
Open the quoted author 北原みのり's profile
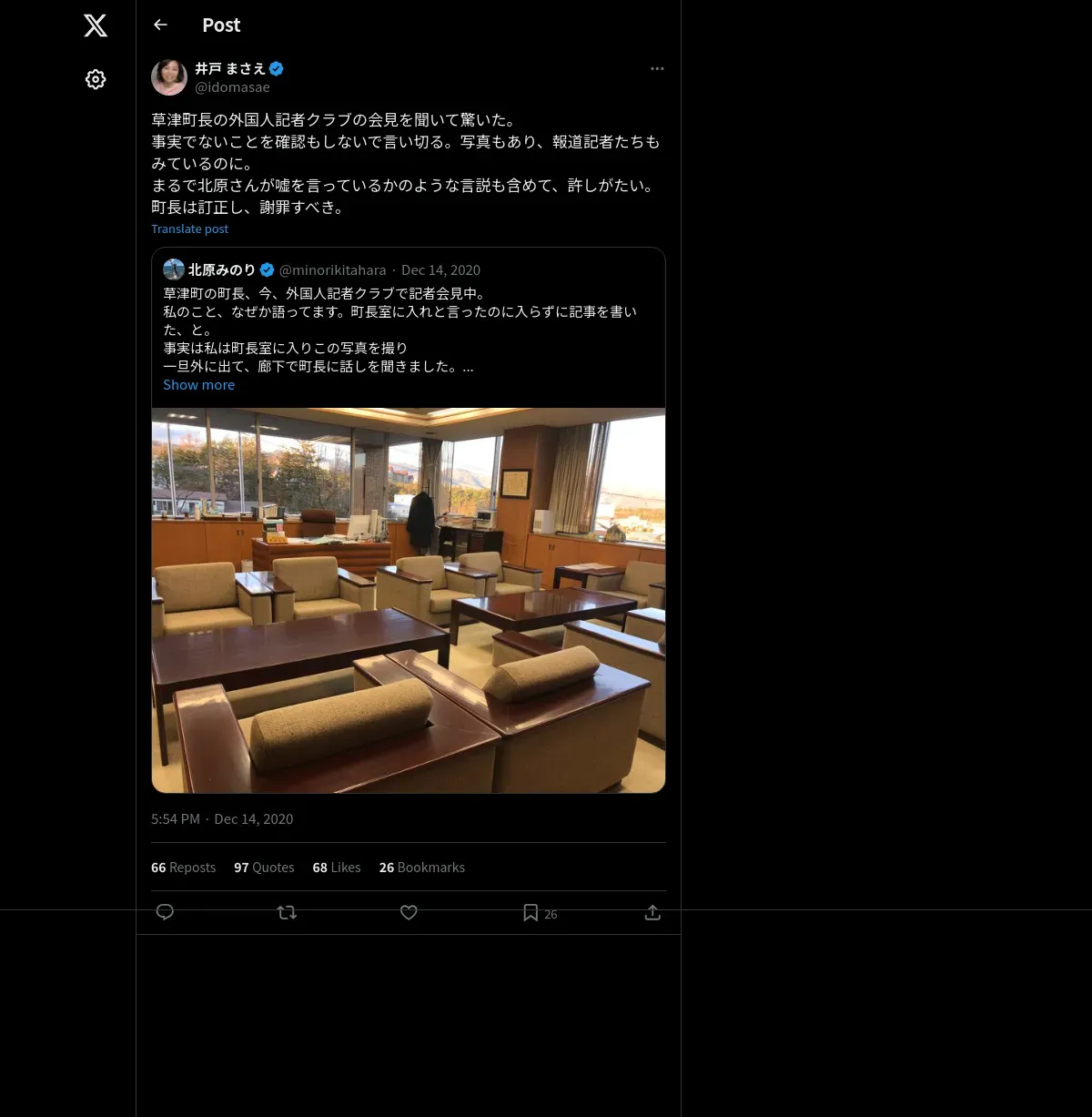[221, 270]
